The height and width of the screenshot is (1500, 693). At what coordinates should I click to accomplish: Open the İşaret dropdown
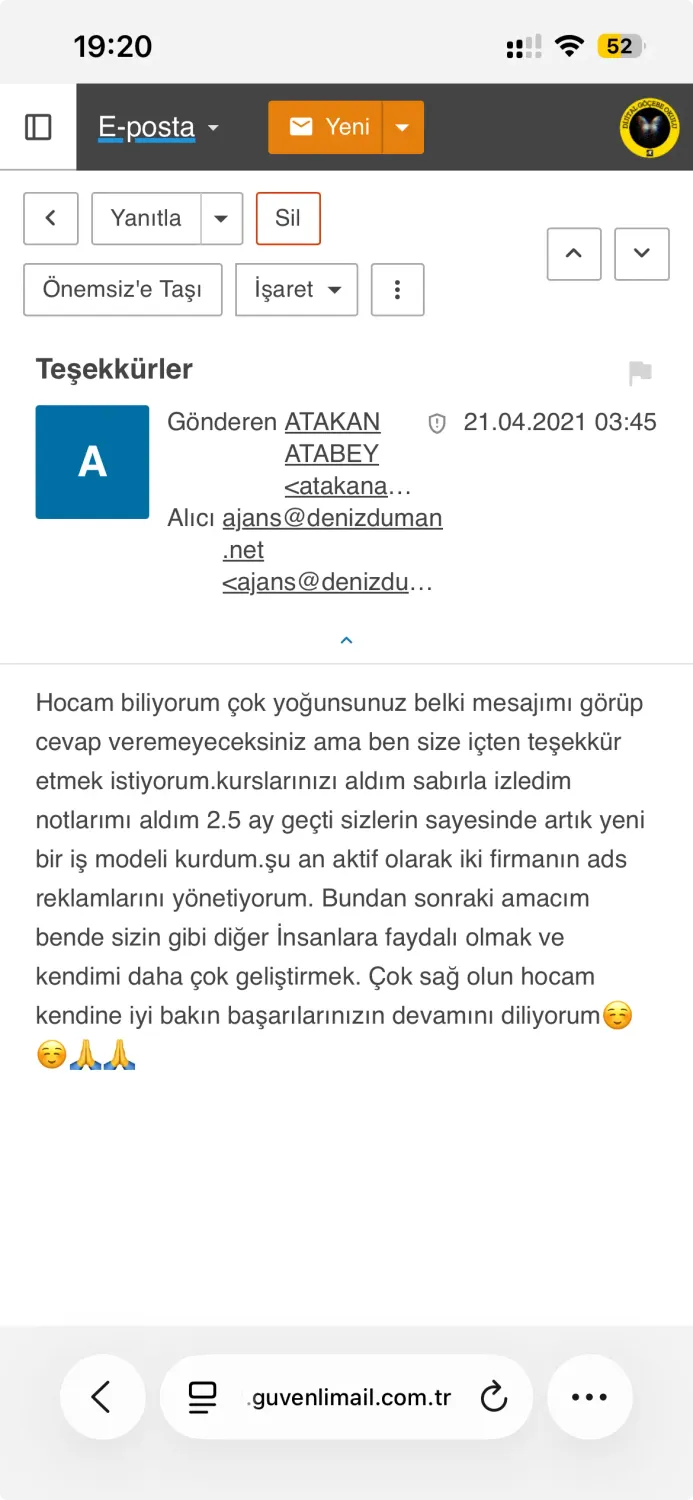click(x=297, y=289)
